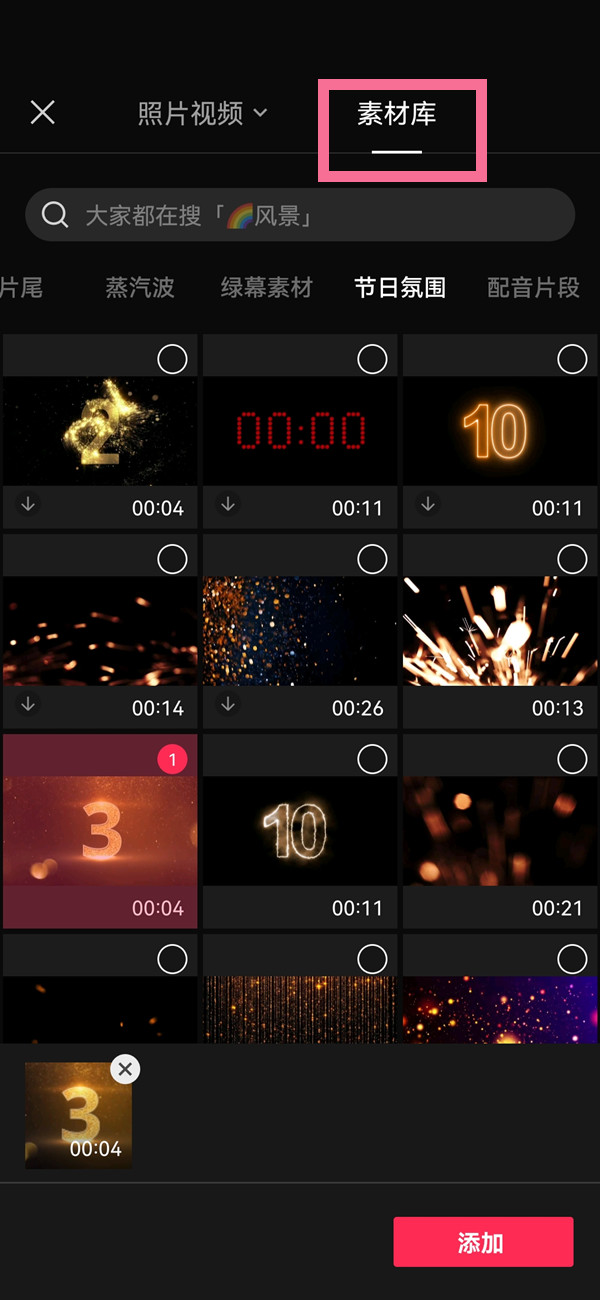Open the 00:21 bokeh lights clip
This screenshot has height=1300, width=600.
(x=500, y=832)
